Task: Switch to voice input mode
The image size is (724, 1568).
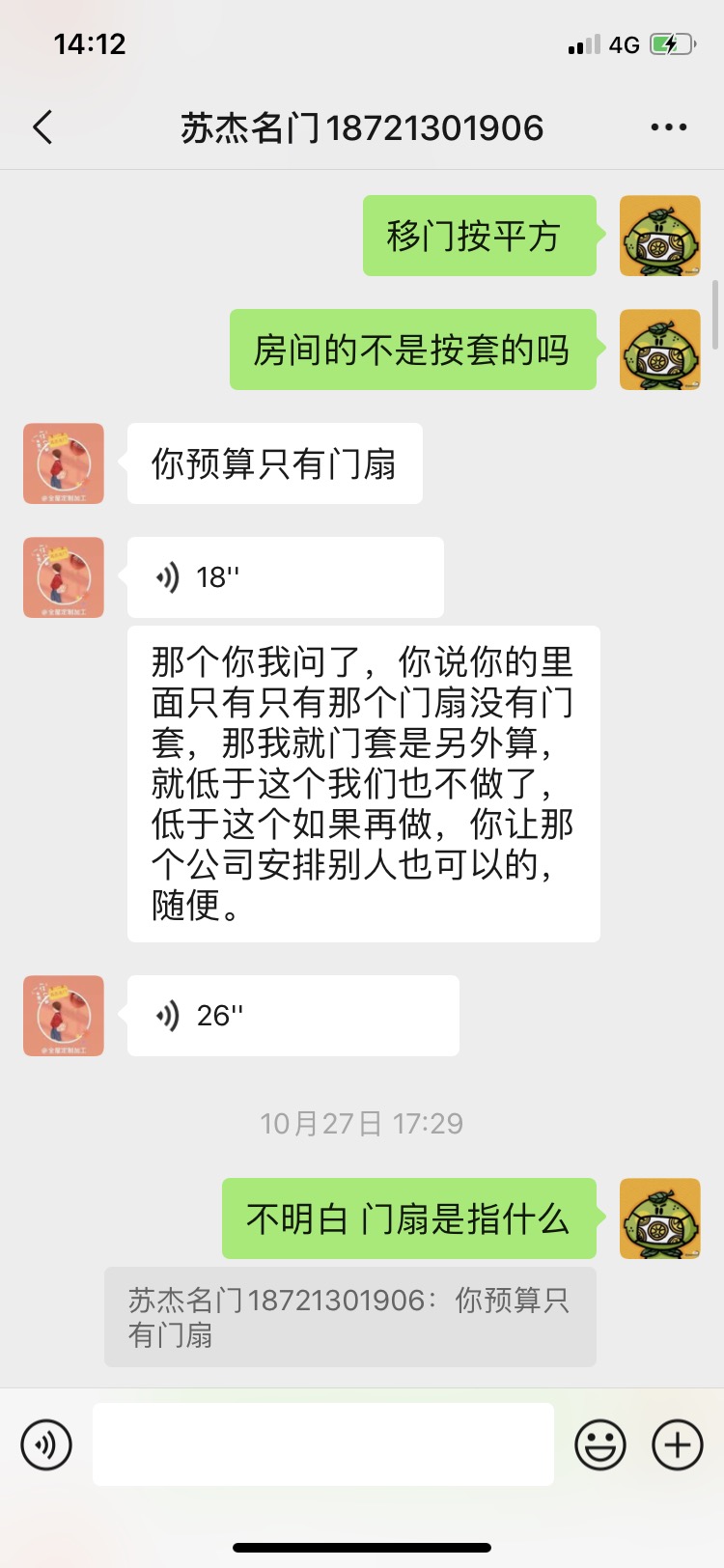Action: tap(46, 1444)
